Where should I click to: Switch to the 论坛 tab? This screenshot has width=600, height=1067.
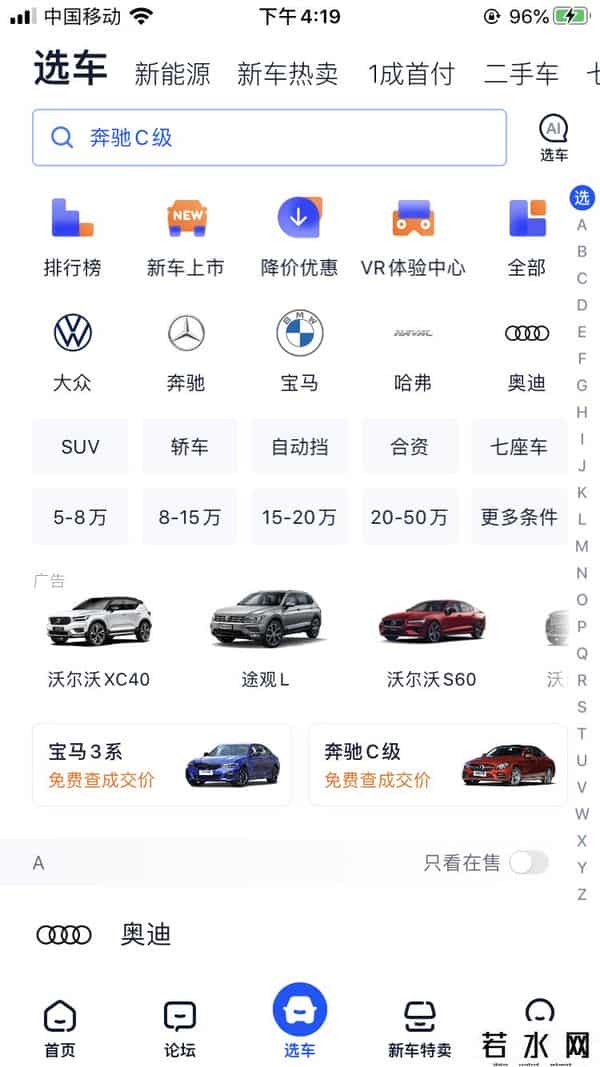coord(180,1028)
